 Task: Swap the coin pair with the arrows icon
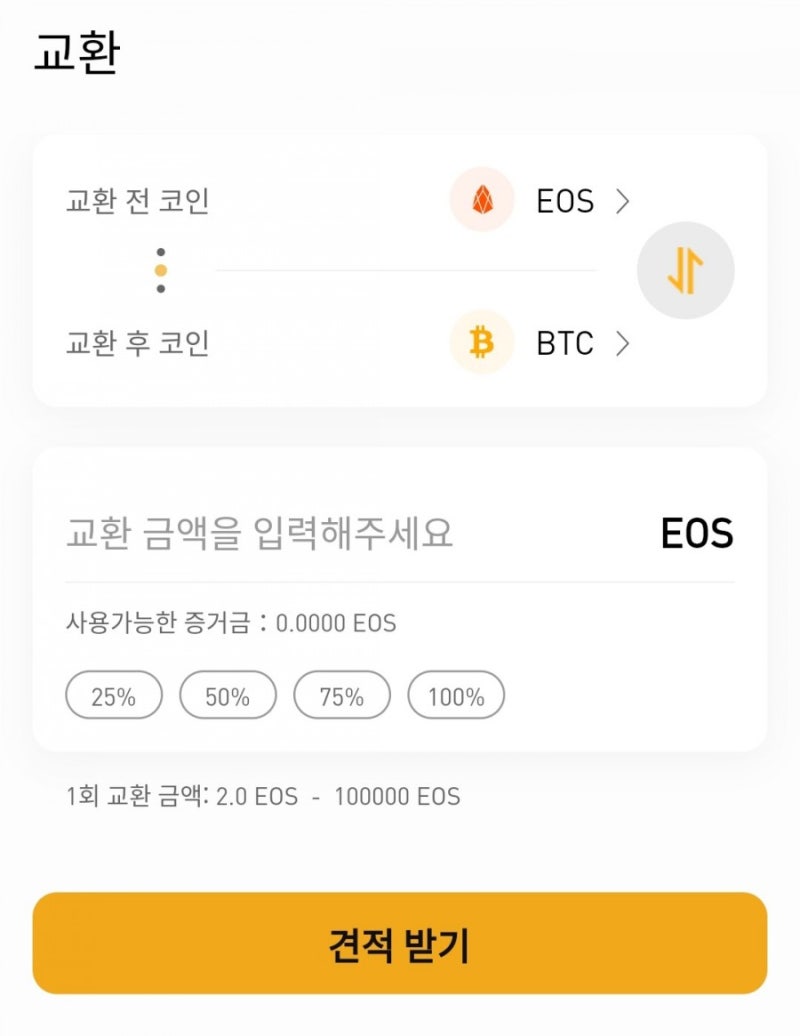(x=685, y=270)
